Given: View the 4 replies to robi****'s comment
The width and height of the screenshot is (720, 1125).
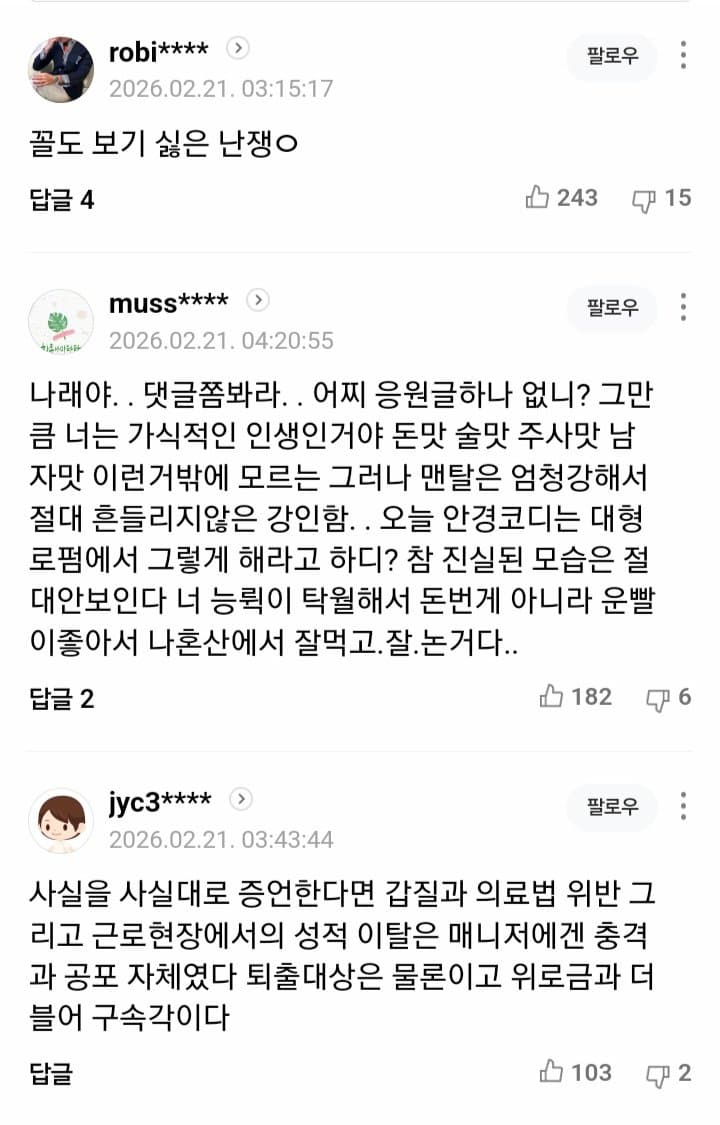Looking at the screenshot, I should 62,199.
